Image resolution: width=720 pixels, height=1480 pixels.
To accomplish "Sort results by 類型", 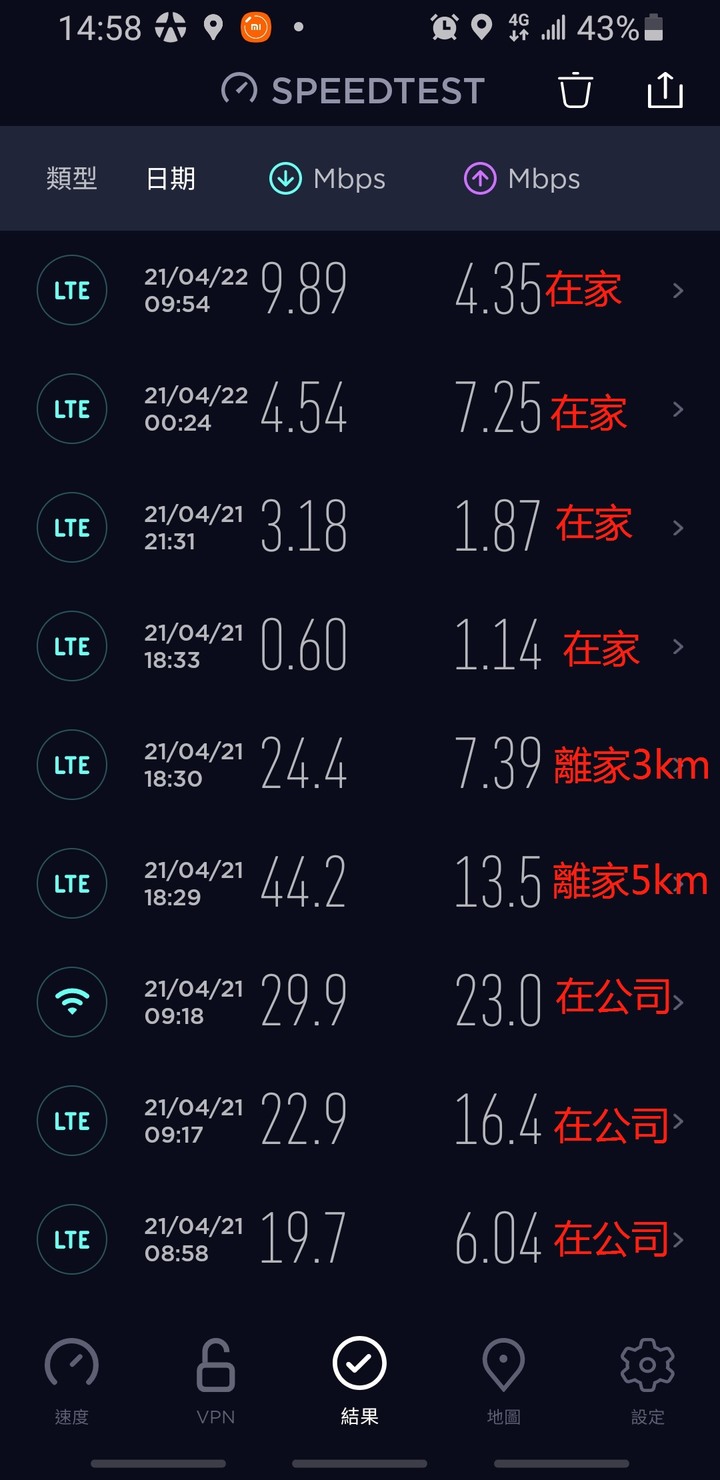I will 72,179.
